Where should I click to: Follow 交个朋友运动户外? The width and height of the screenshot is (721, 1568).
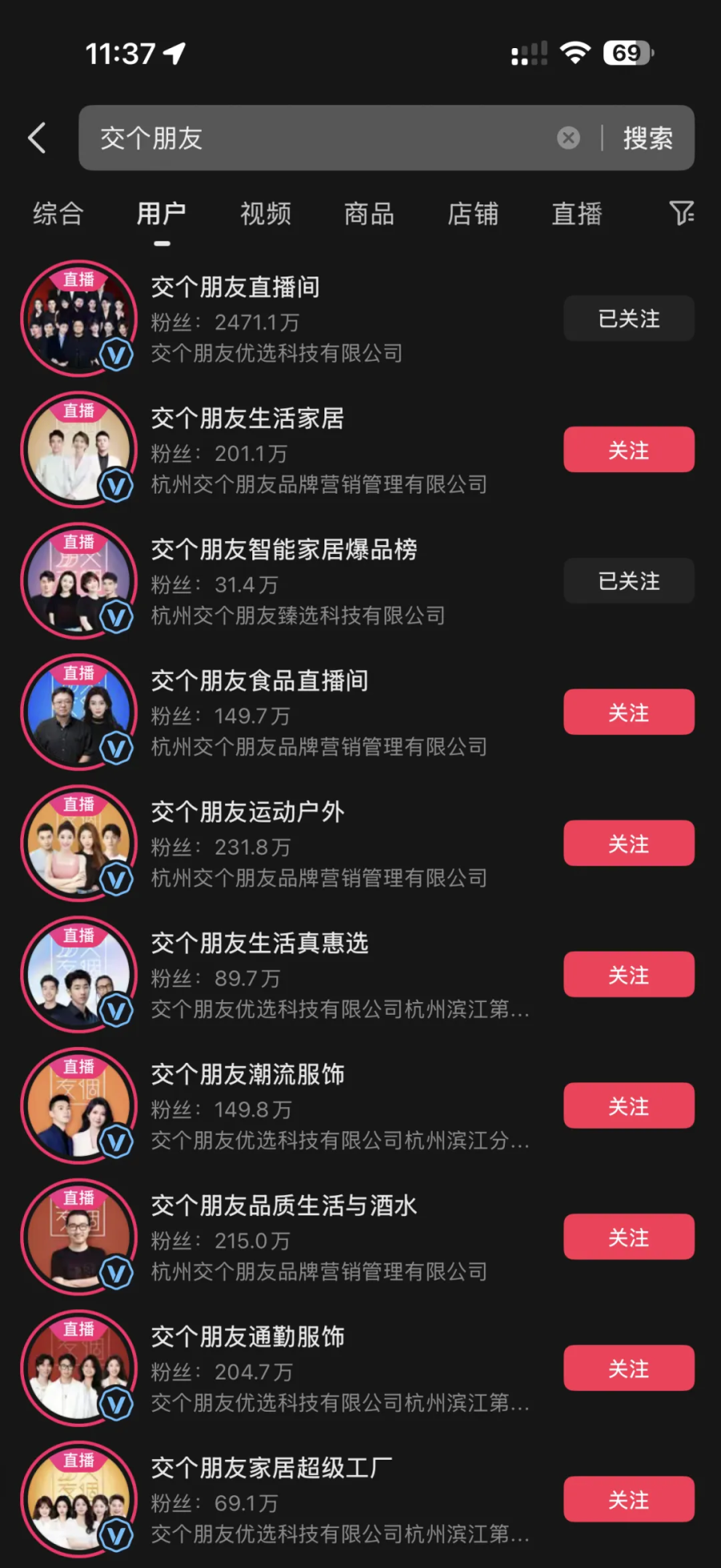(x=629, y=843)
